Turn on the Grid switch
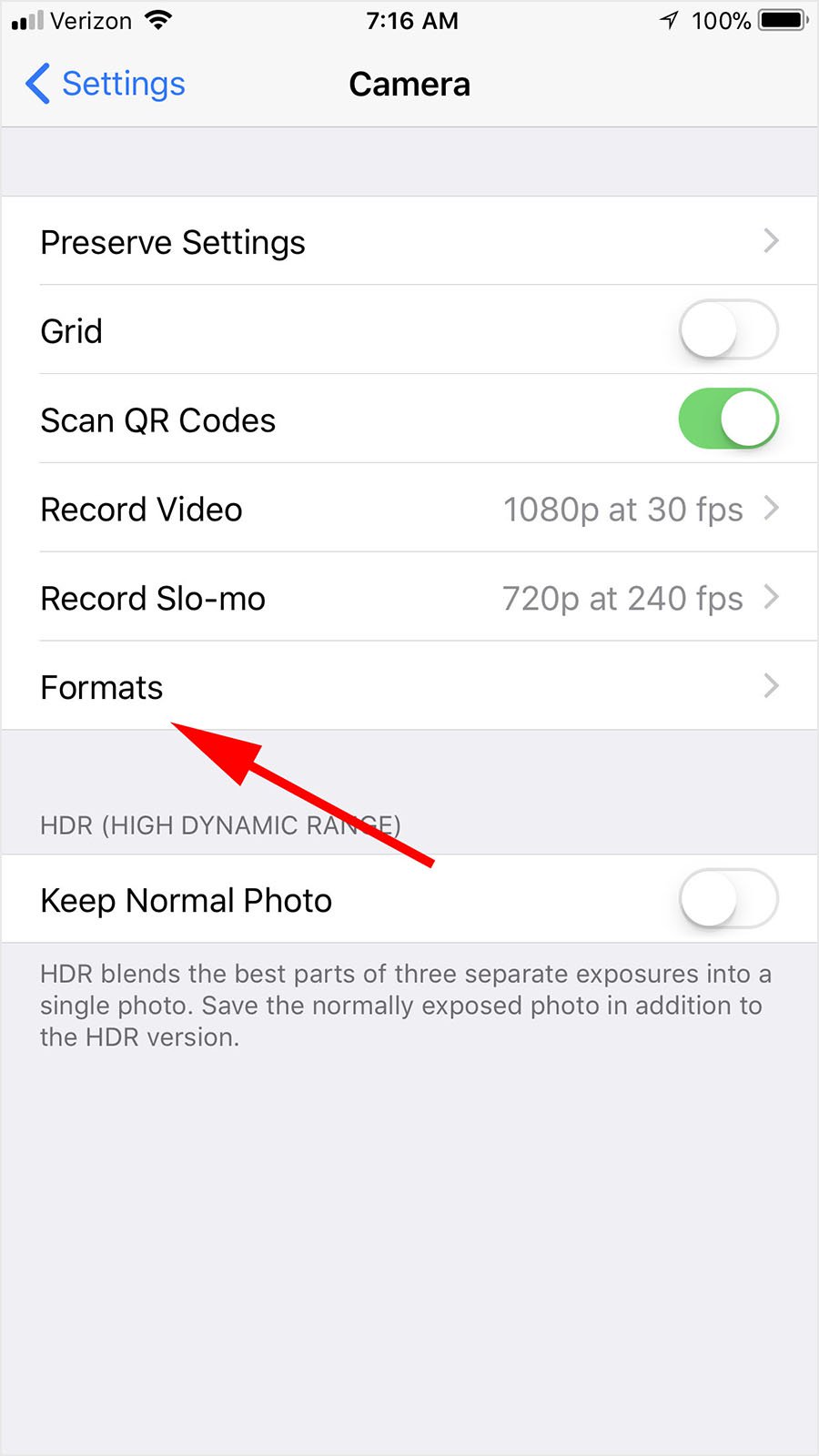 coord(728,329)
